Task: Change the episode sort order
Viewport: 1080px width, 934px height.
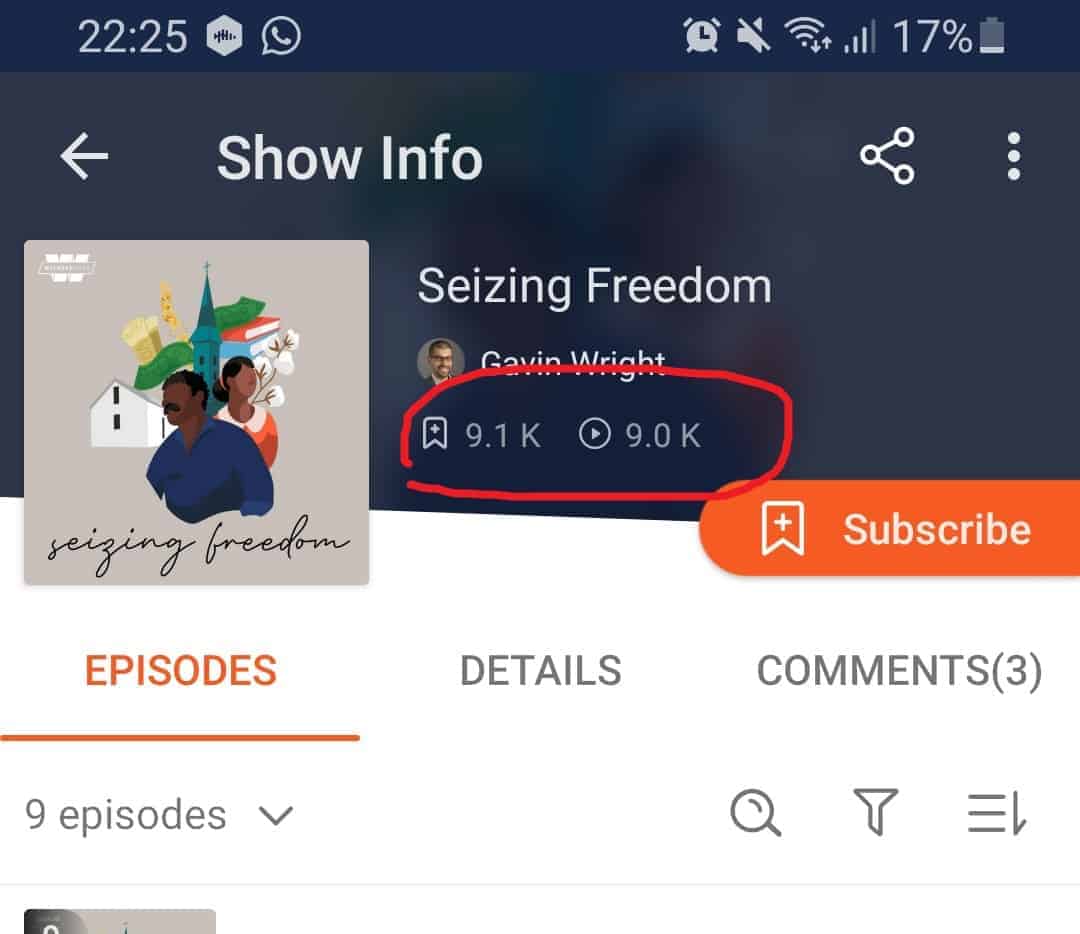Action: [997, 813]
